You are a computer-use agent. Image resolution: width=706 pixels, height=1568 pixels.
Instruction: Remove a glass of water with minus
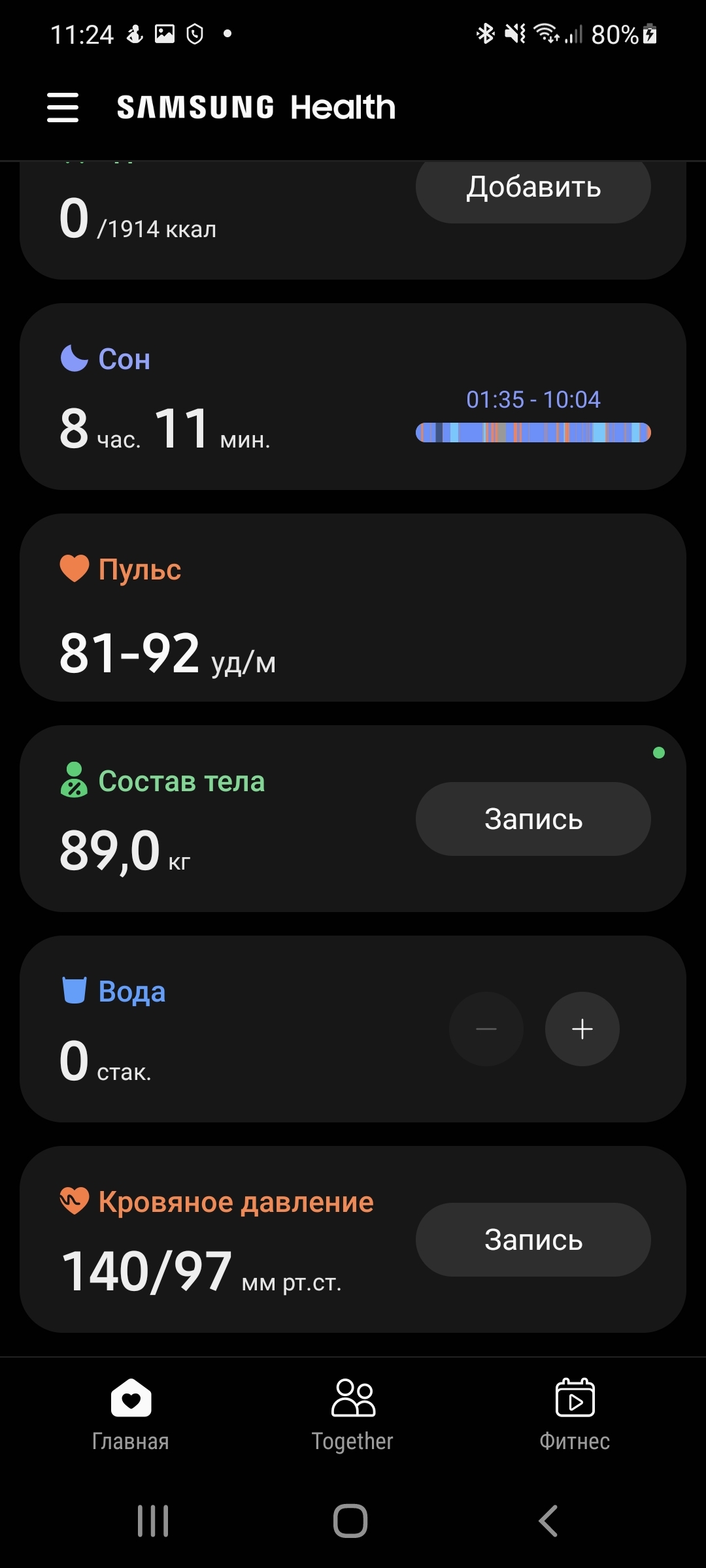pos(486,1029)
